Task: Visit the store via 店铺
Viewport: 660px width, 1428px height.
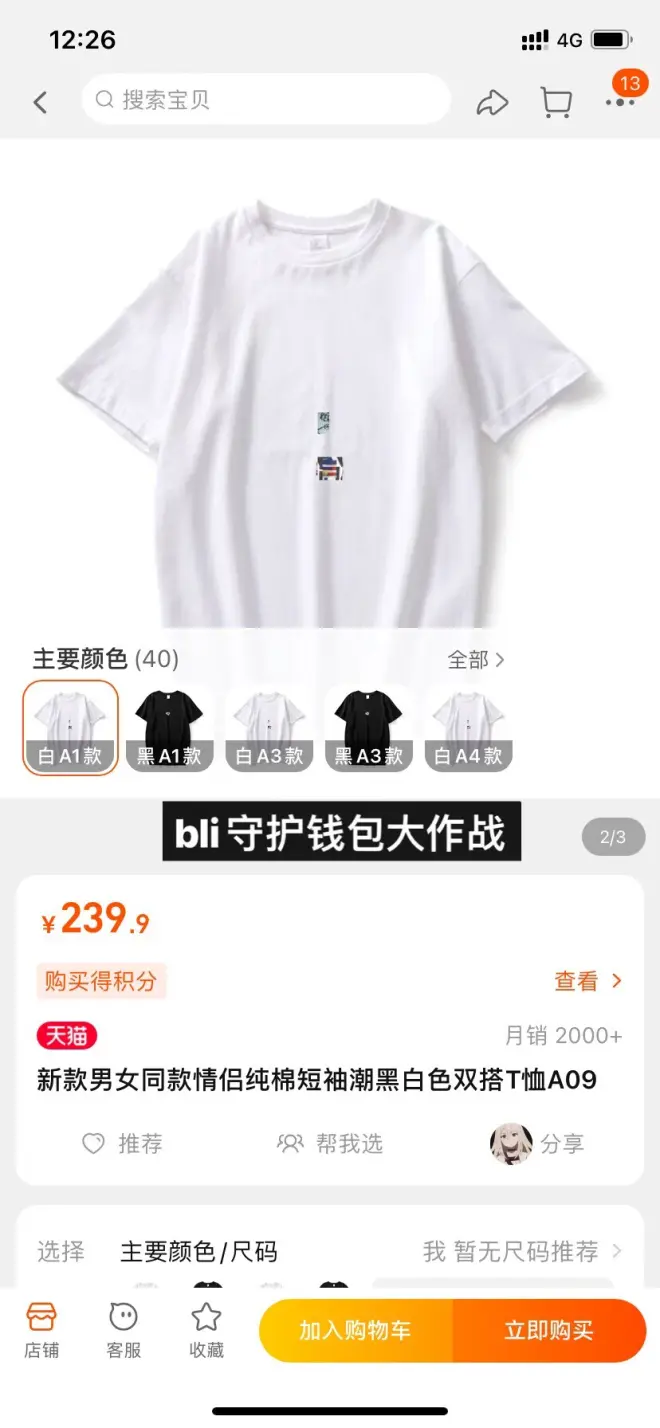Action: (41, 1330)
